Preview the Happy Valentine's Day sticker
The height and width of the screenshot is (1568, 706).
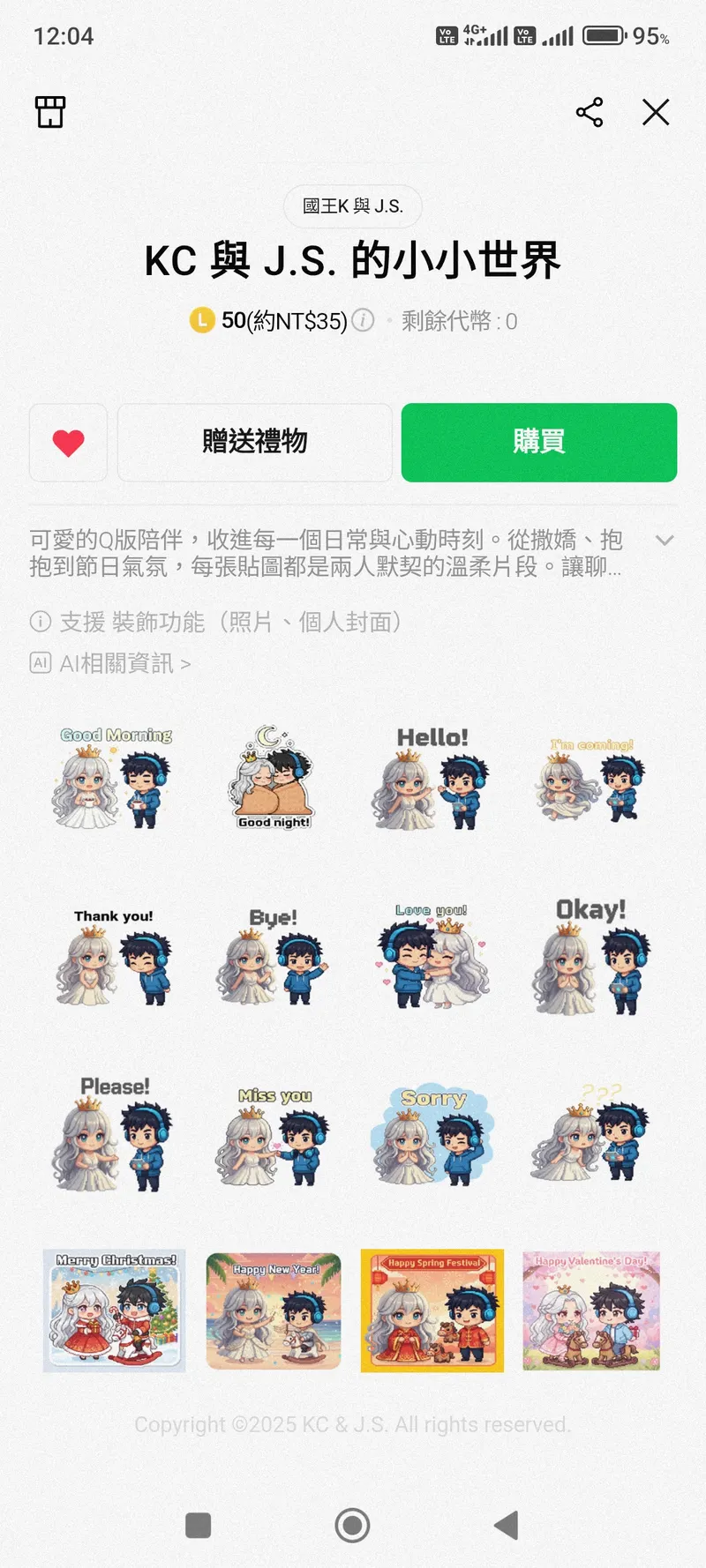click(590, 1310)
